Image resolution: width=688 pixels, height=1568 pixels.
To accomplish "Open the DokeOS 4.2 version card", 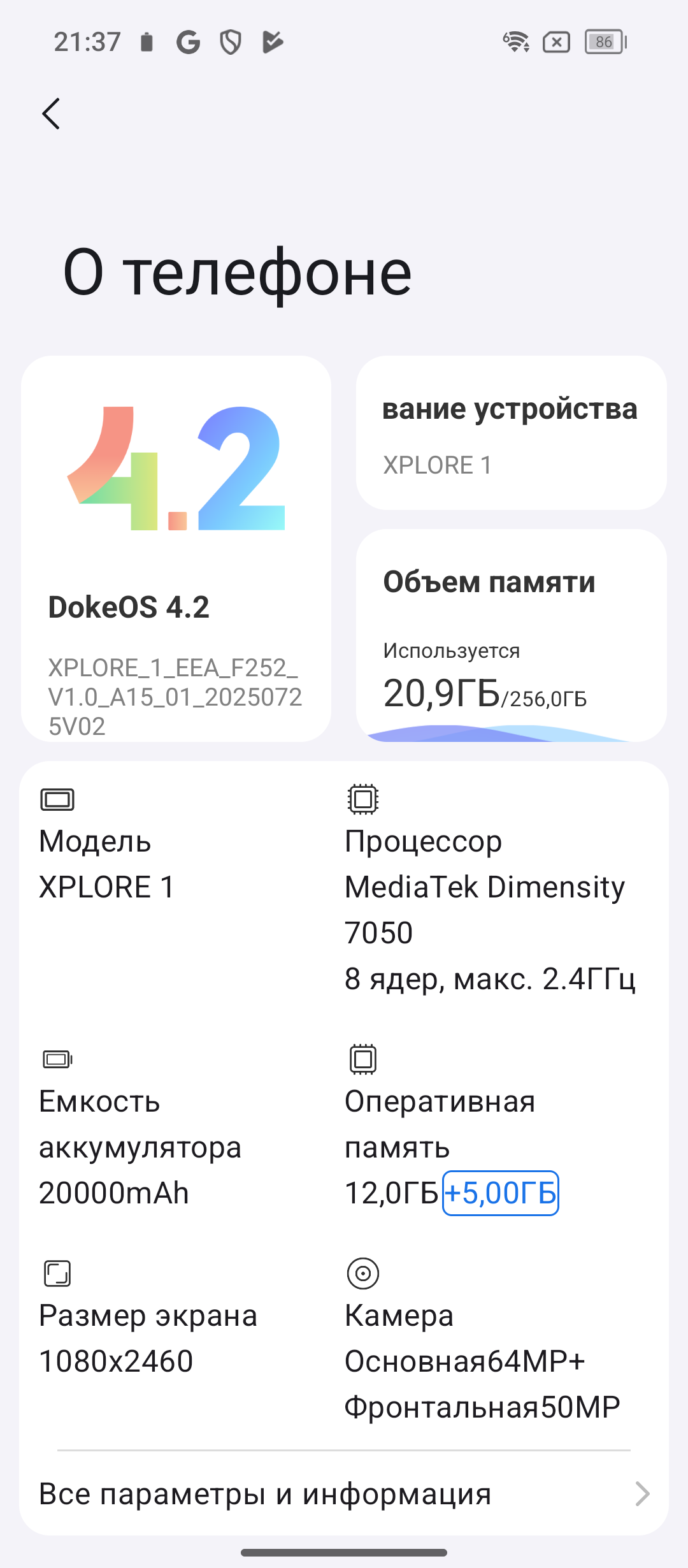I will (176, 548).
